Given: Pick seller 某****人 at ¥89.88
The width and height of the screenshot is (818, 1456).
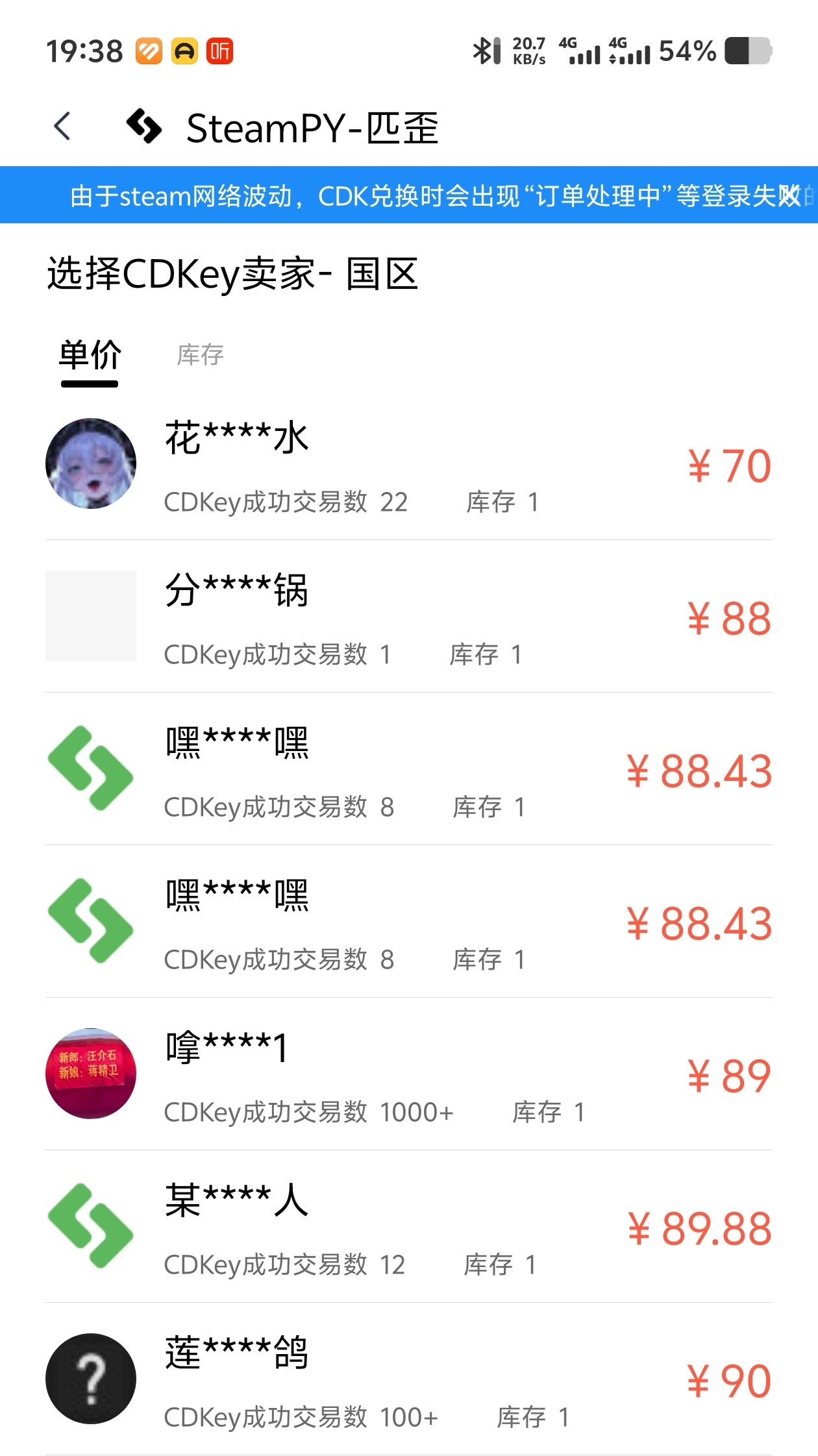Looking at the screenshot, I should 409,1228.
